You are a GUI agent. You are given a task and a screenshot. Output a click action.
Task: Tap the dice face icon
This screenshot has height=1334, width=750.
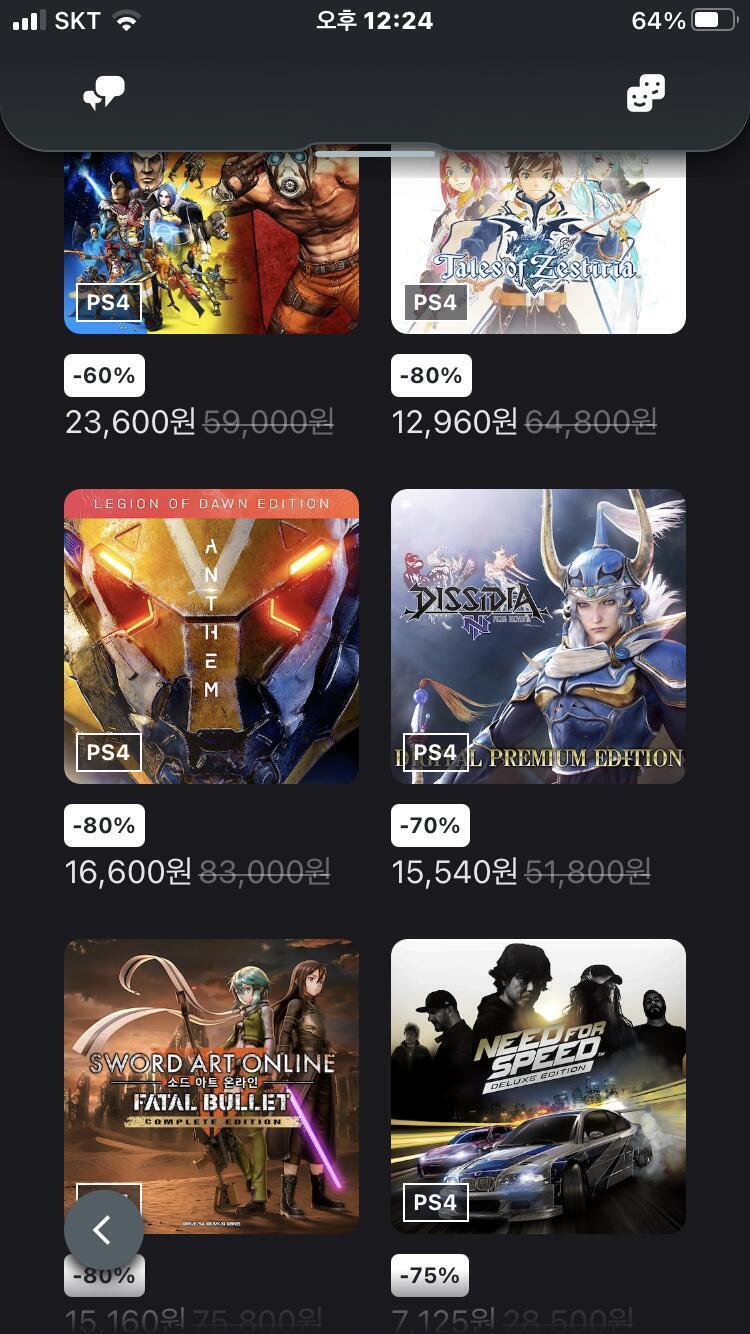pos(645,94)
